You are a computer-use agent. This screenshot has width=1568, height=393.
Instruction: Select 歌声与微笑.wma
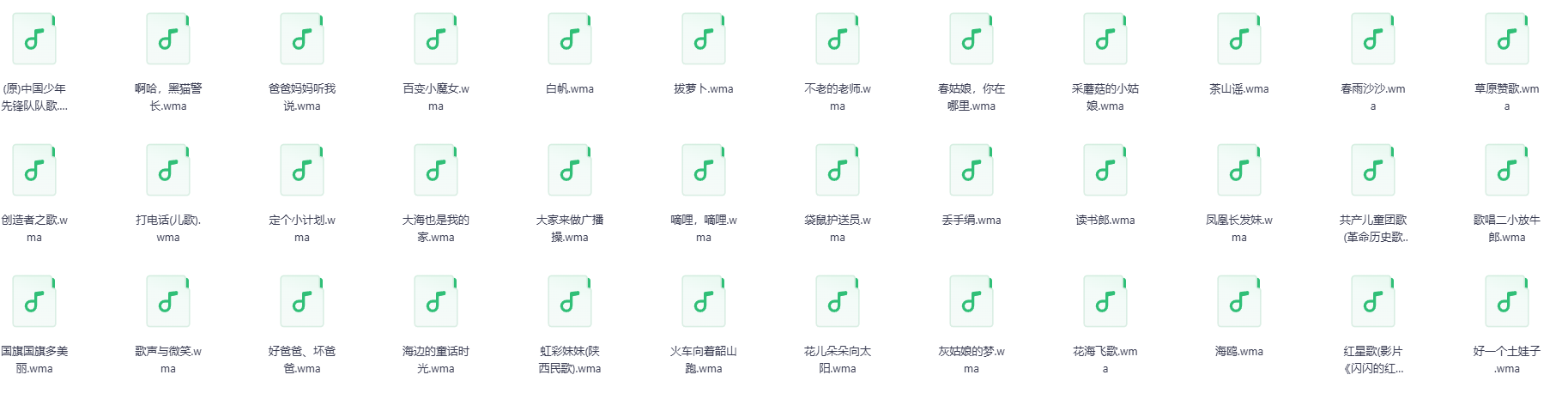(168, 303)
